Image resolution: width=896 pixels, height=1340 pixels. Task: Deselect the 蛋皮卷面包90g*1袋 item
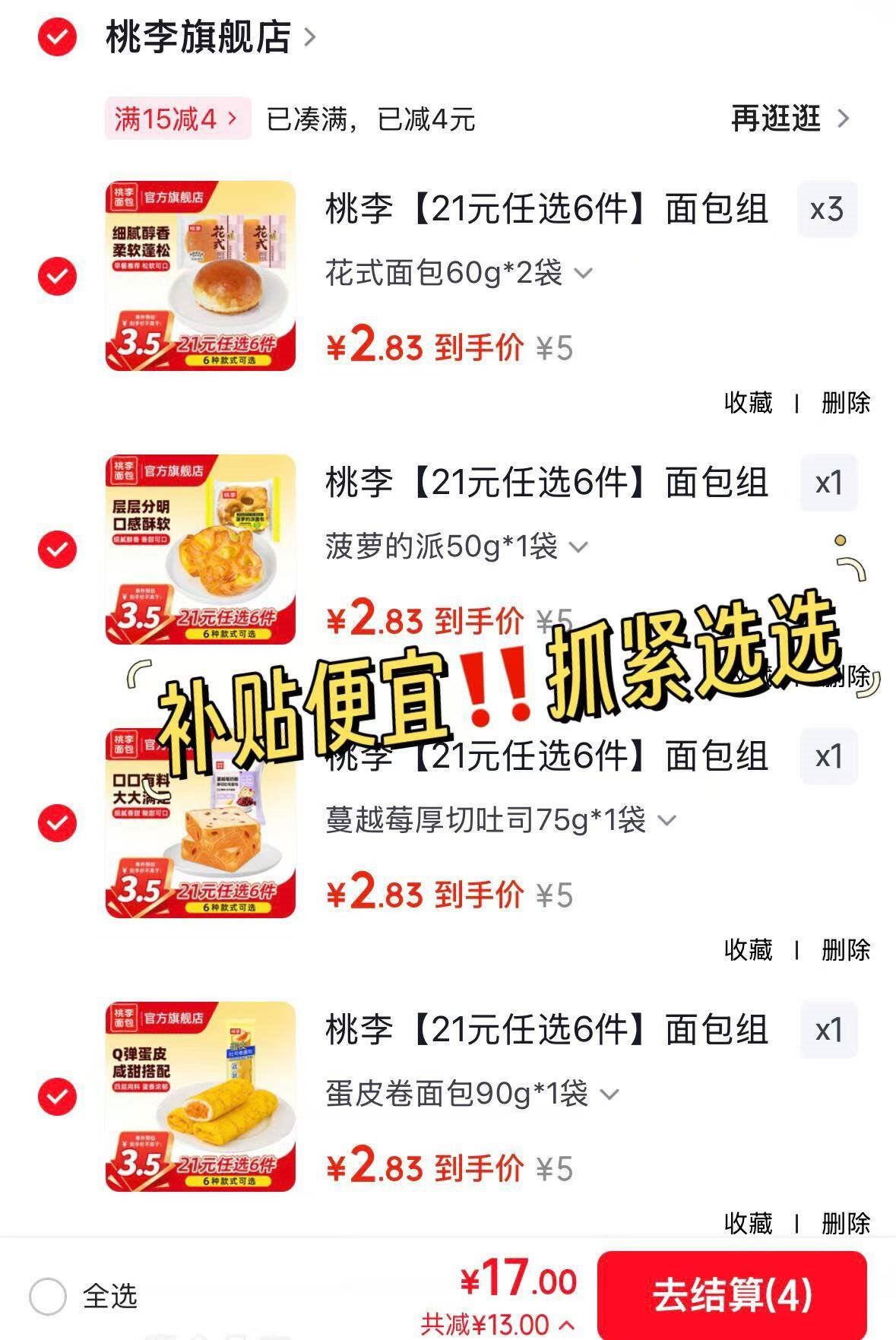(x=57, y=1097)
